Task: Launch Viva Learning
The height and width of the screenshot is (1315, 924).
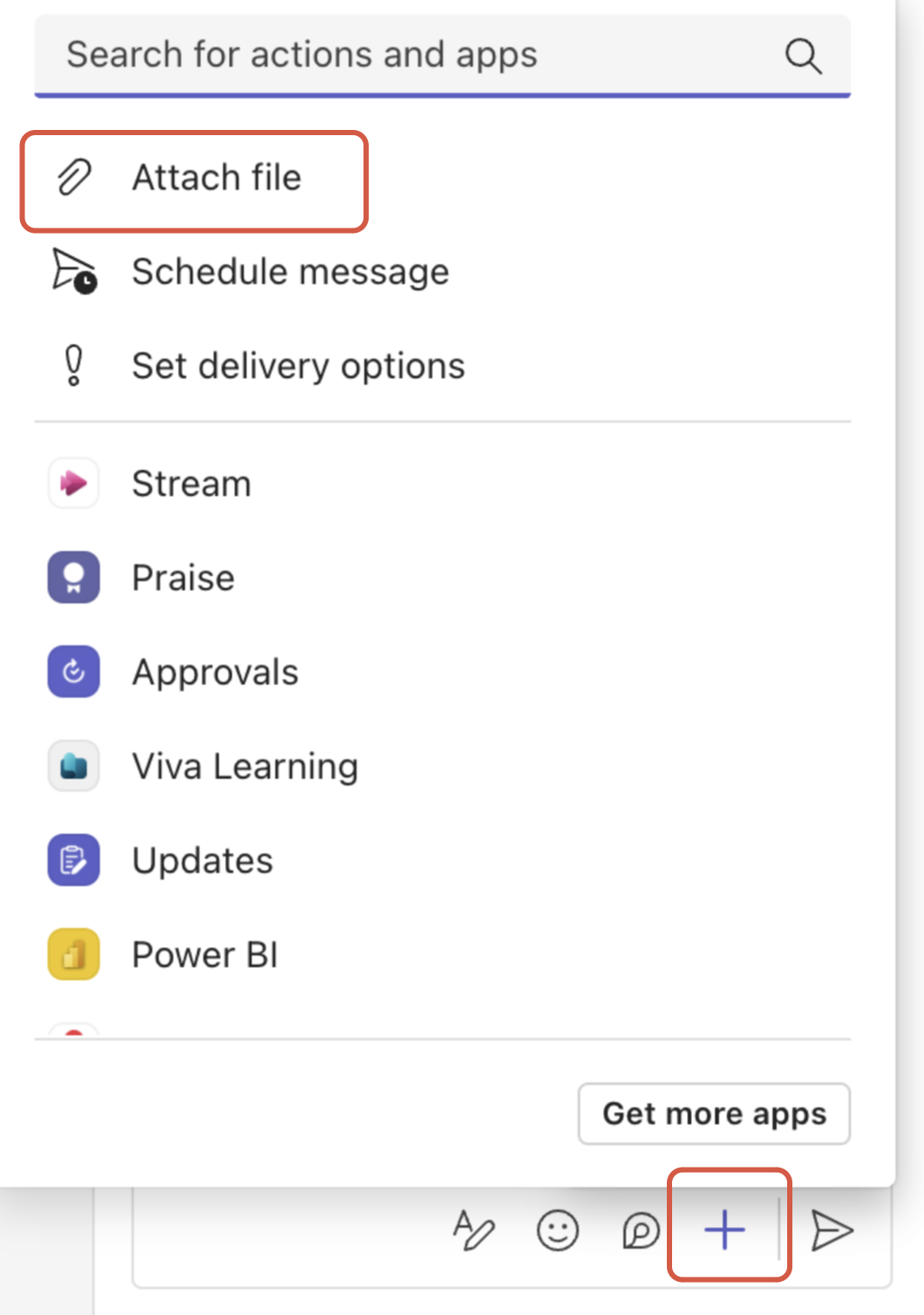Action: (x=244, y=767)
